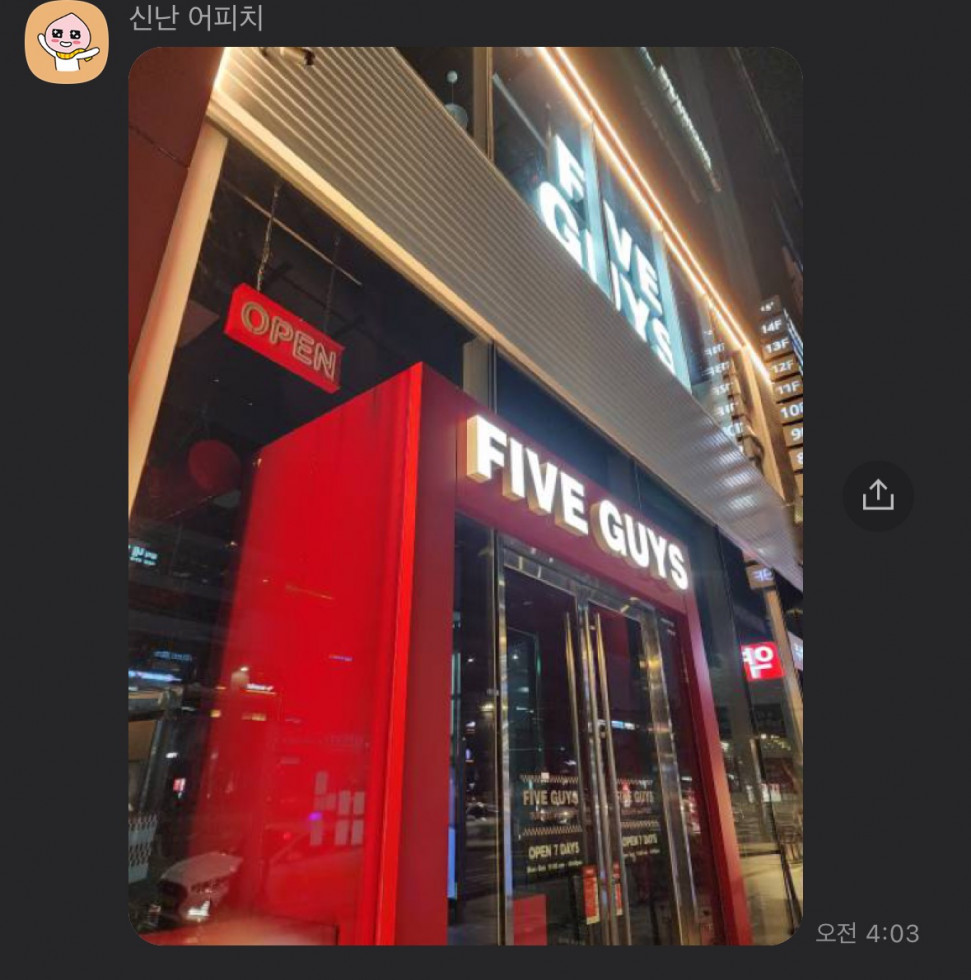Open the Five Guys photo in full view
Image resolution: width=971 pixels, height=980 pixels.
coord(465,495)
